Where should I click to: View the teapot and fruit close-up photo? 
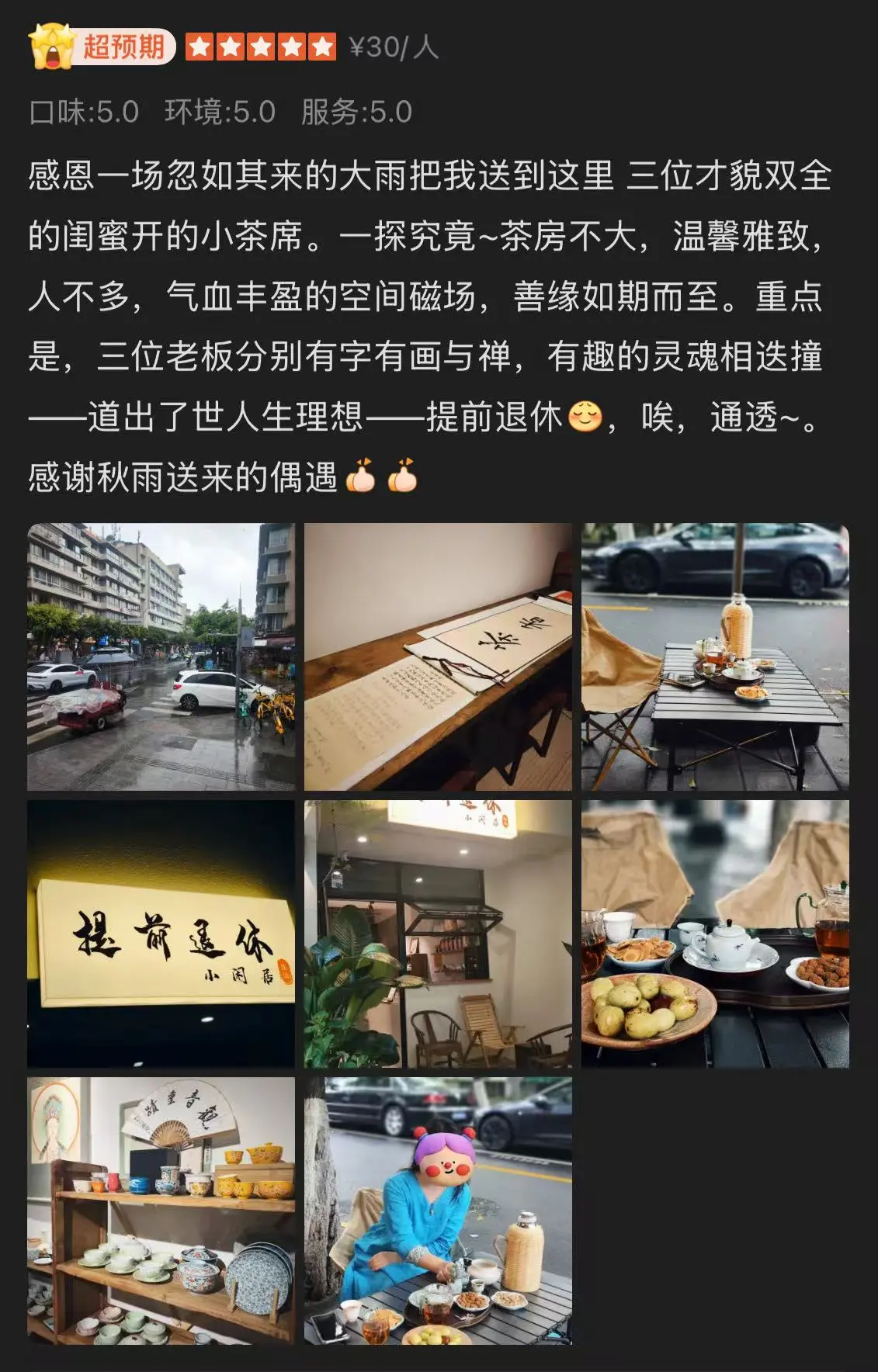[x=715, y=934]
